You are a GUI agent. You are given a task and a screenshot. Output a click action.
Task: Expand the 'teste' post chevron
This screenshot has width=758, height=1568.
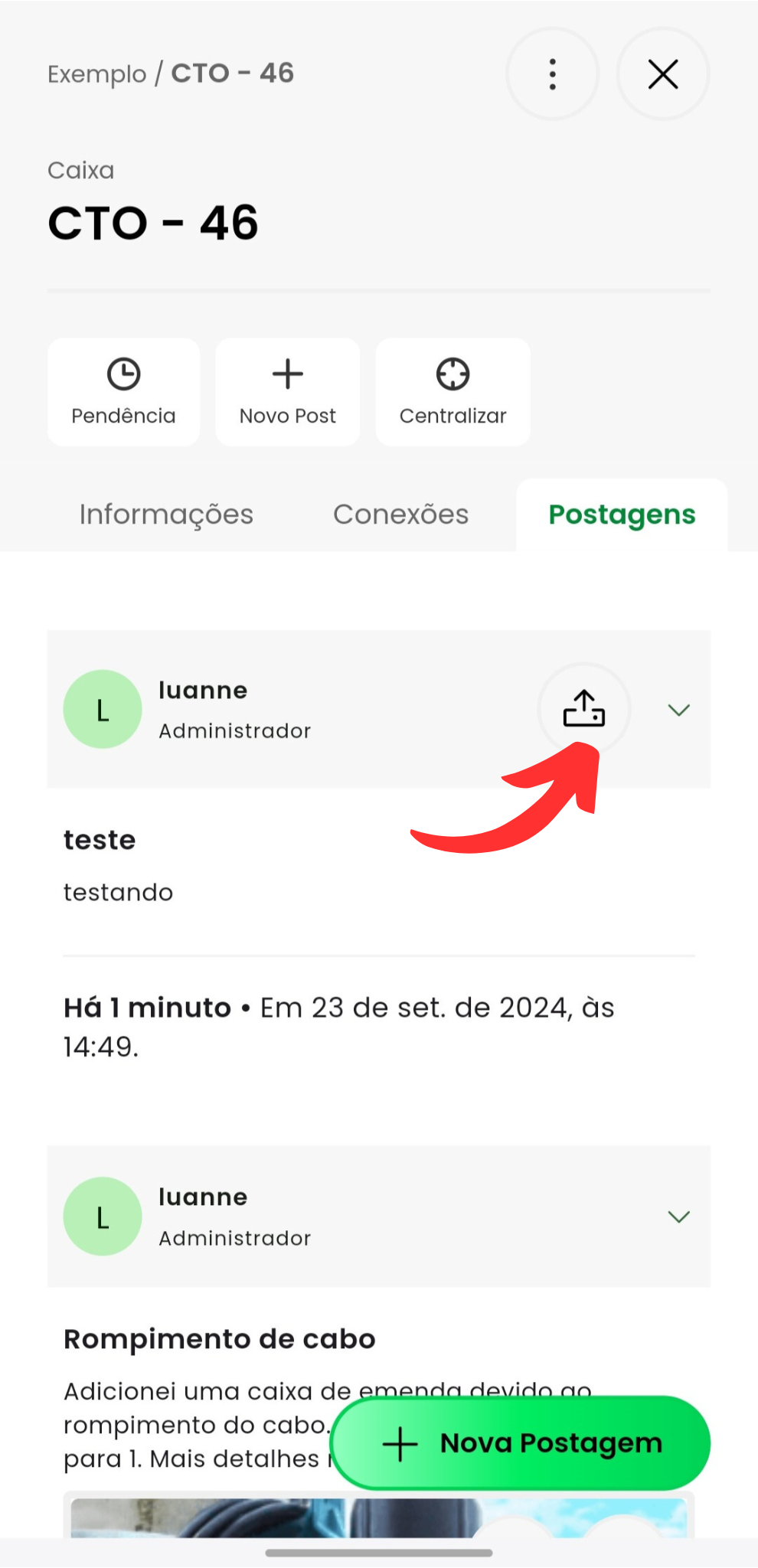point(678,710)
